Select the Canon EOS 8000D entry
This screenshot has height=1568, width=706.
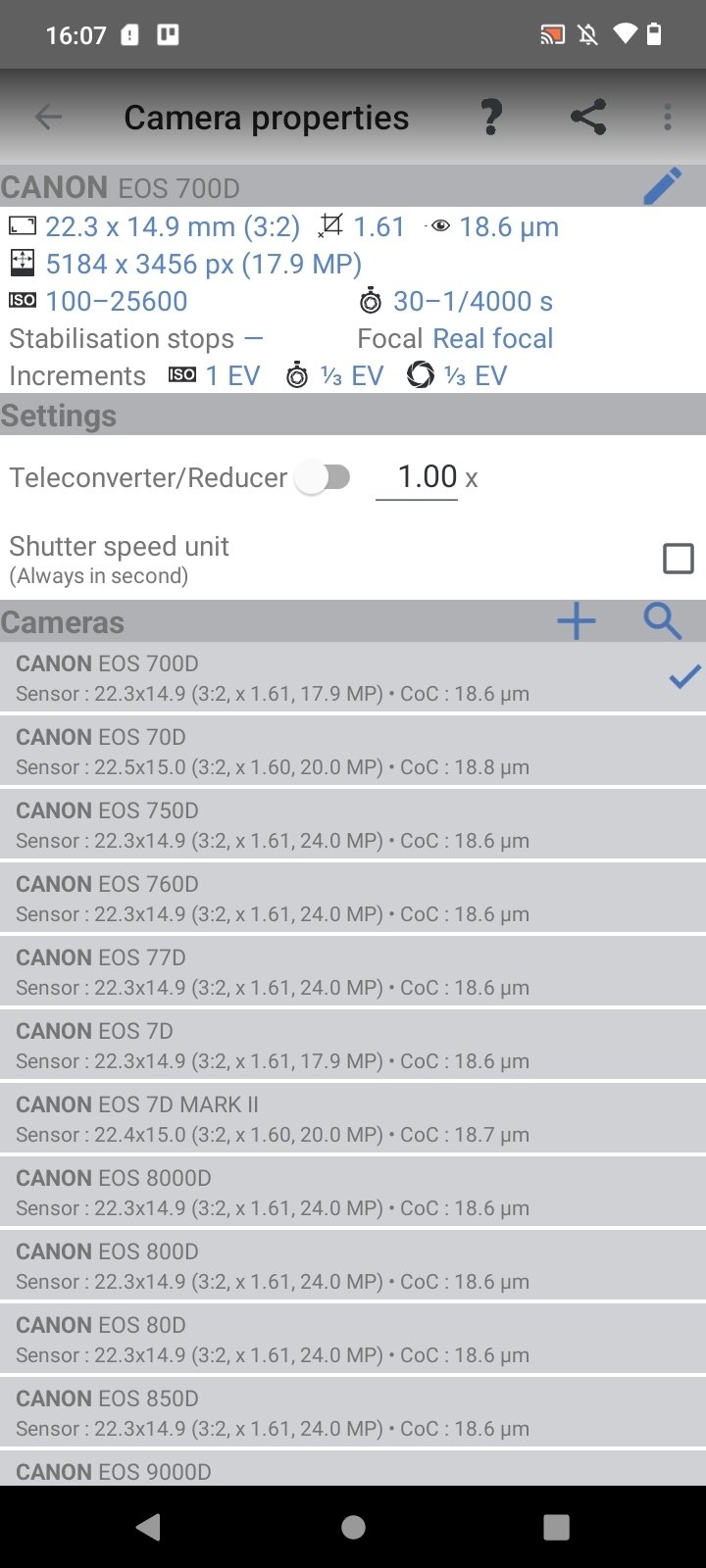point(353,1193)
